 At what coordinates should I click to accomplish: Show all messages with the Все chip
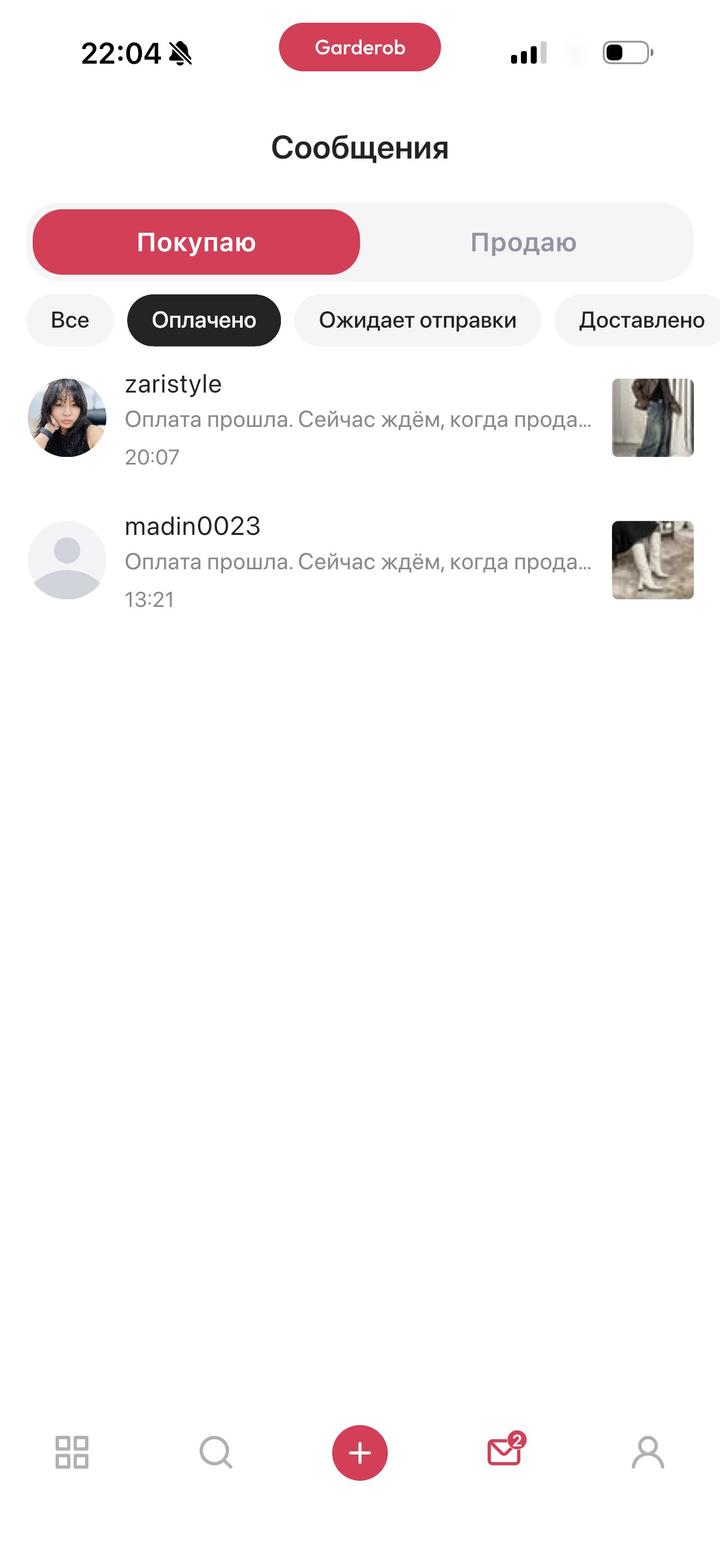(70, 320)
